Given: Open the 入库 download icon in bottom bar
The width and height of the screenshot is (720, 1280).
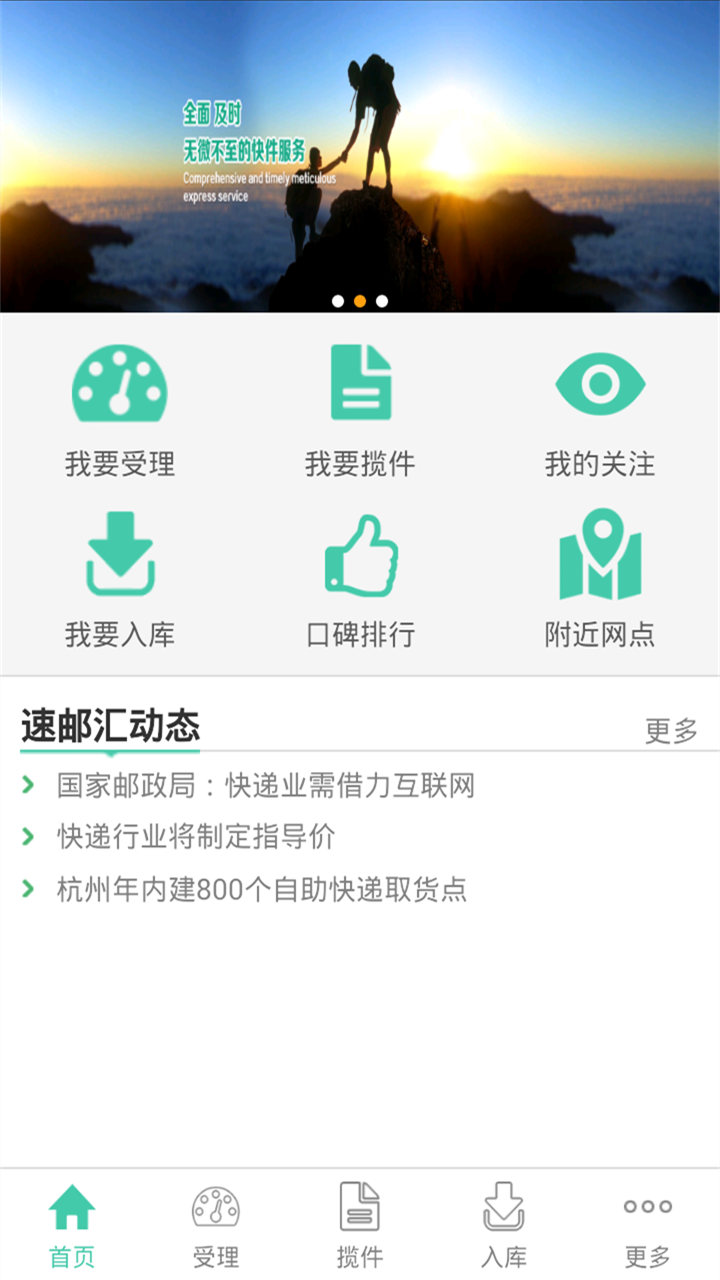Looking at the screenshot, I should pyautogui.click(x=504, y=1209).
